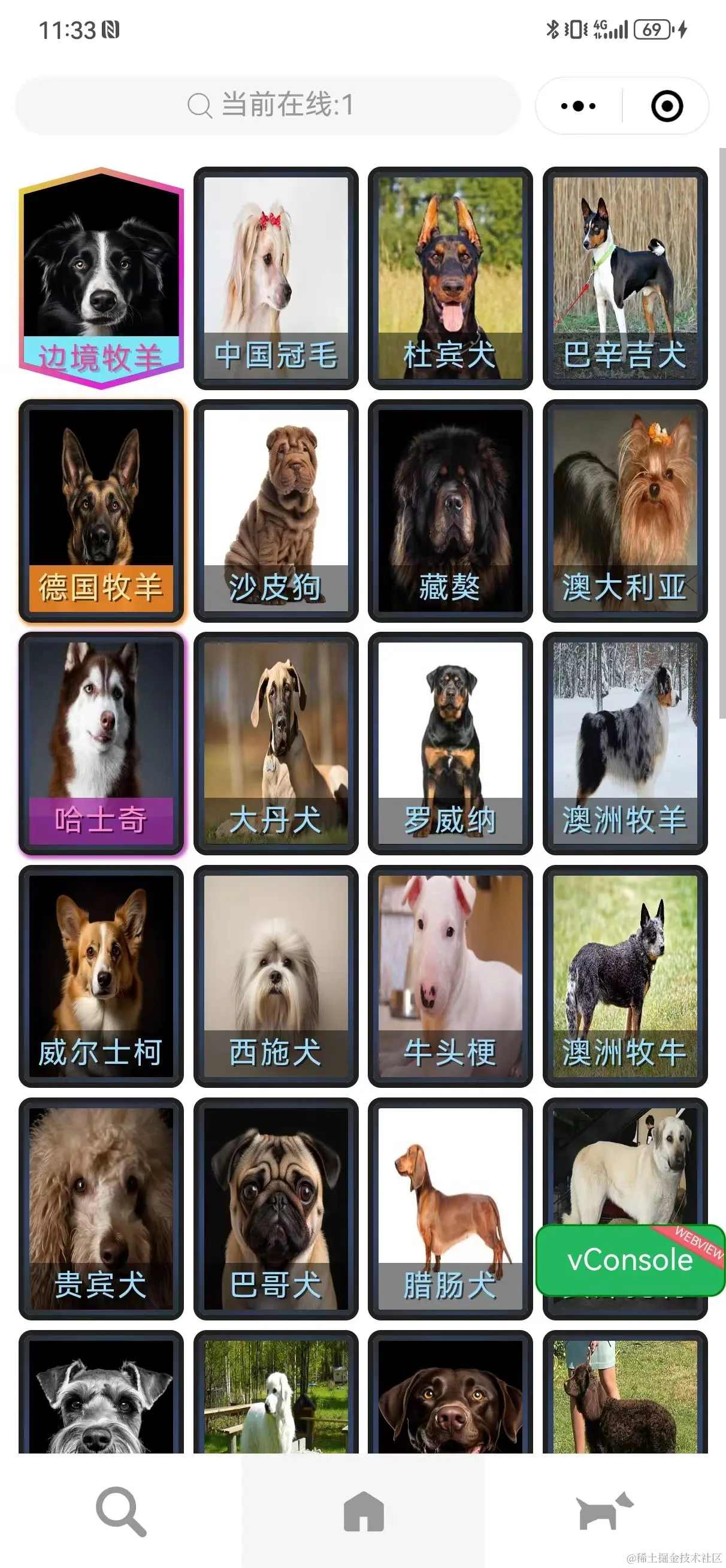This screenshot has height=1568, width=726.
Task: View the 藏獒 thumbnail
Action: (x=450, y=511)
